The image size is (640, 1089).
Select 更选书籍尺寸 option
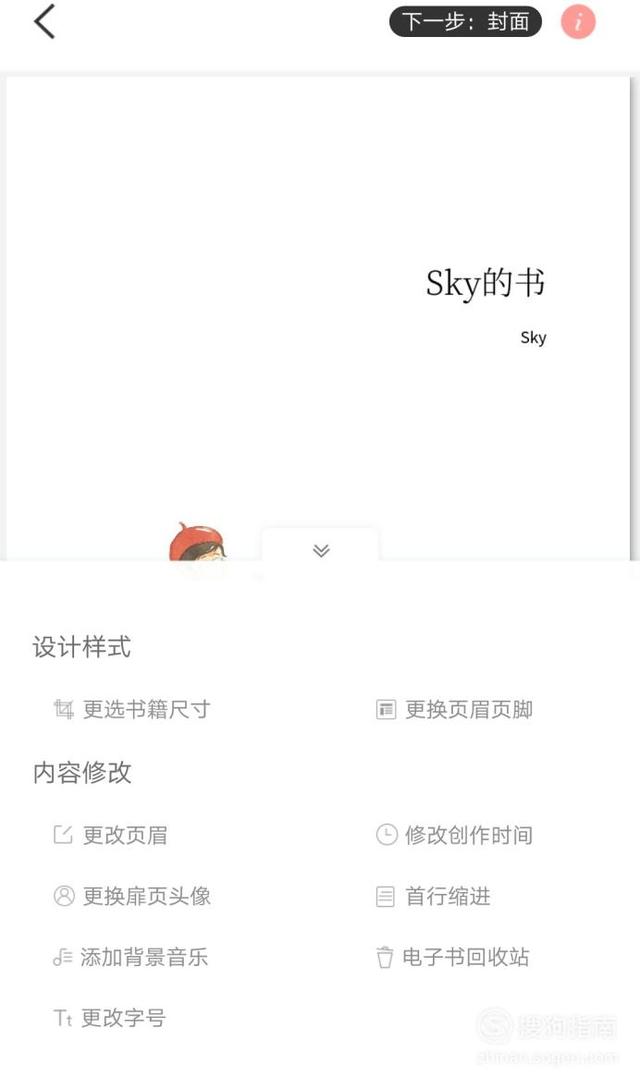coord(133,710)
